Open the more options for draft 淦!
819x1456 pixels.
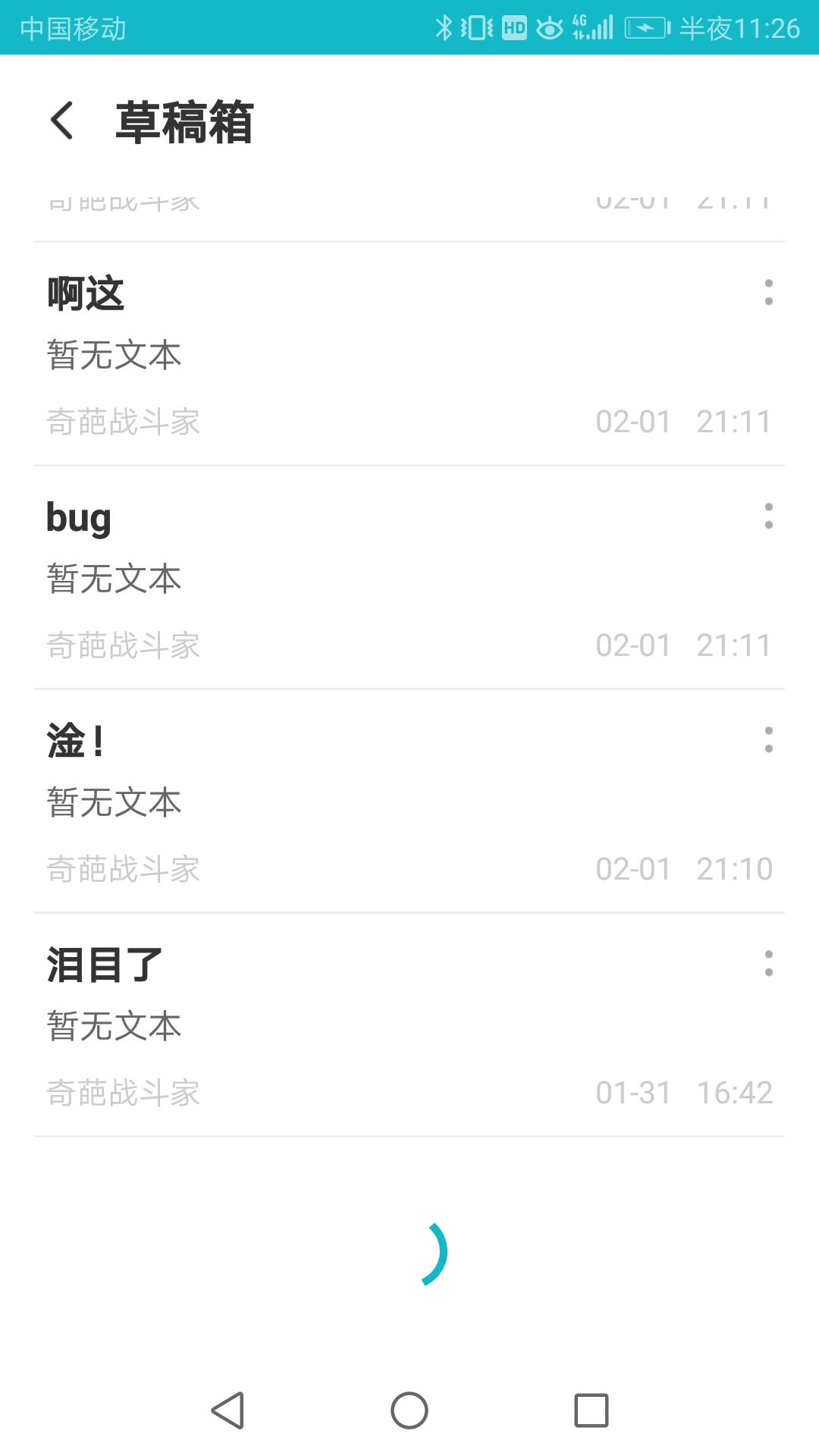(768, 739)
